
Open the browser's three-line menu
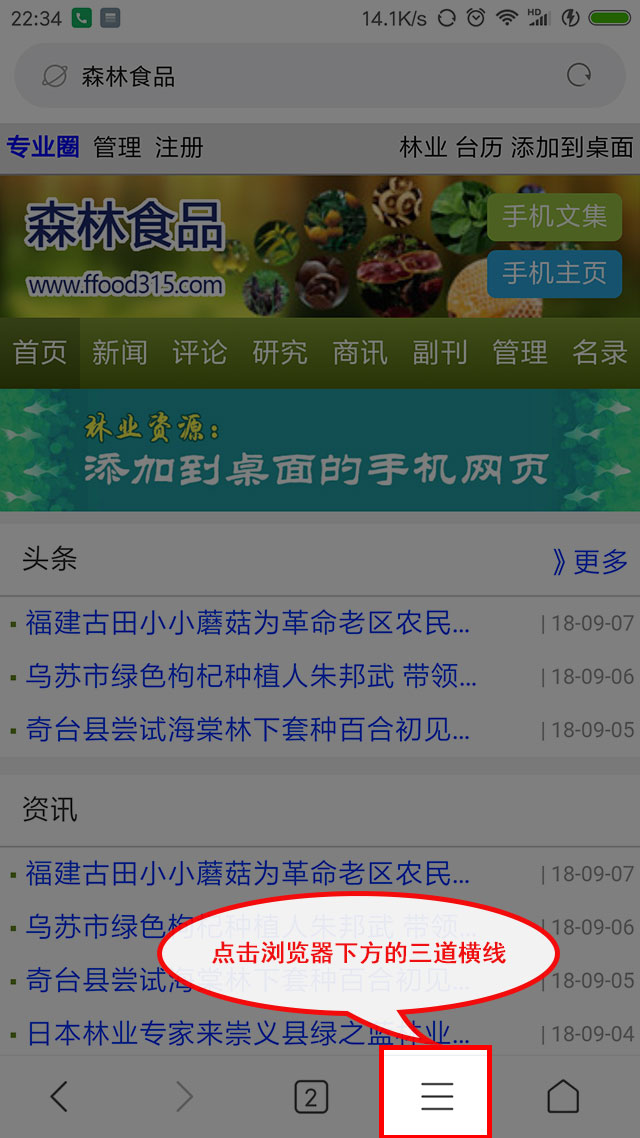pos(436,1097)
